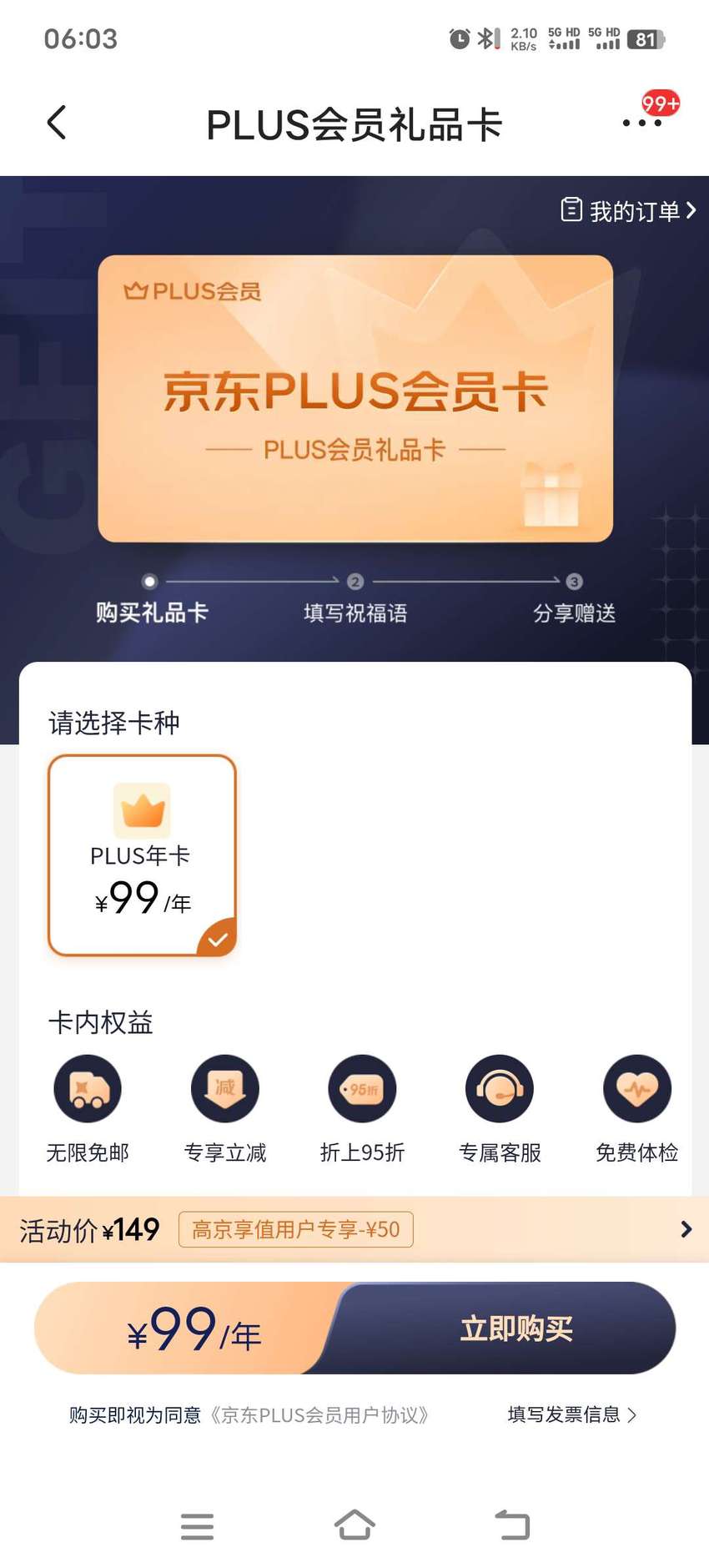
Task: Open 填写发票信息 invoice info
Action: (572, 1414)
